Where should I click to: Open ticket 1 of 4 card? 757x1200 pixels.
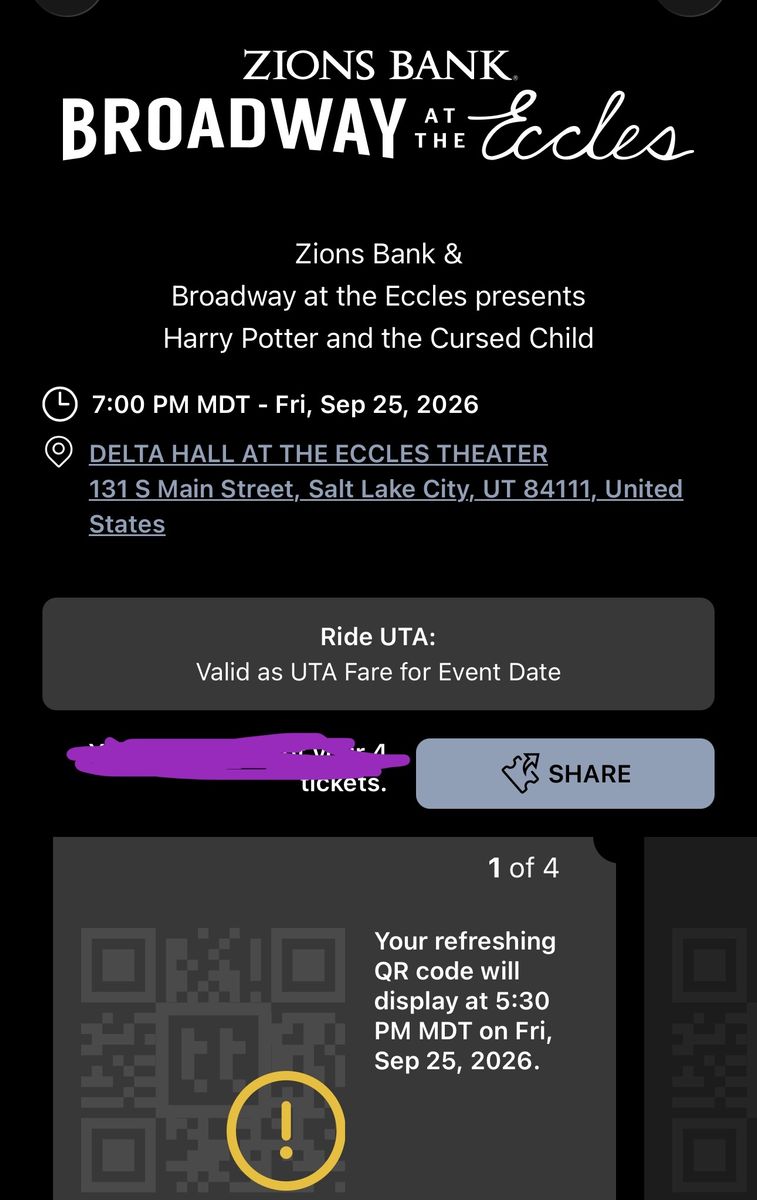coord(334,1018)
